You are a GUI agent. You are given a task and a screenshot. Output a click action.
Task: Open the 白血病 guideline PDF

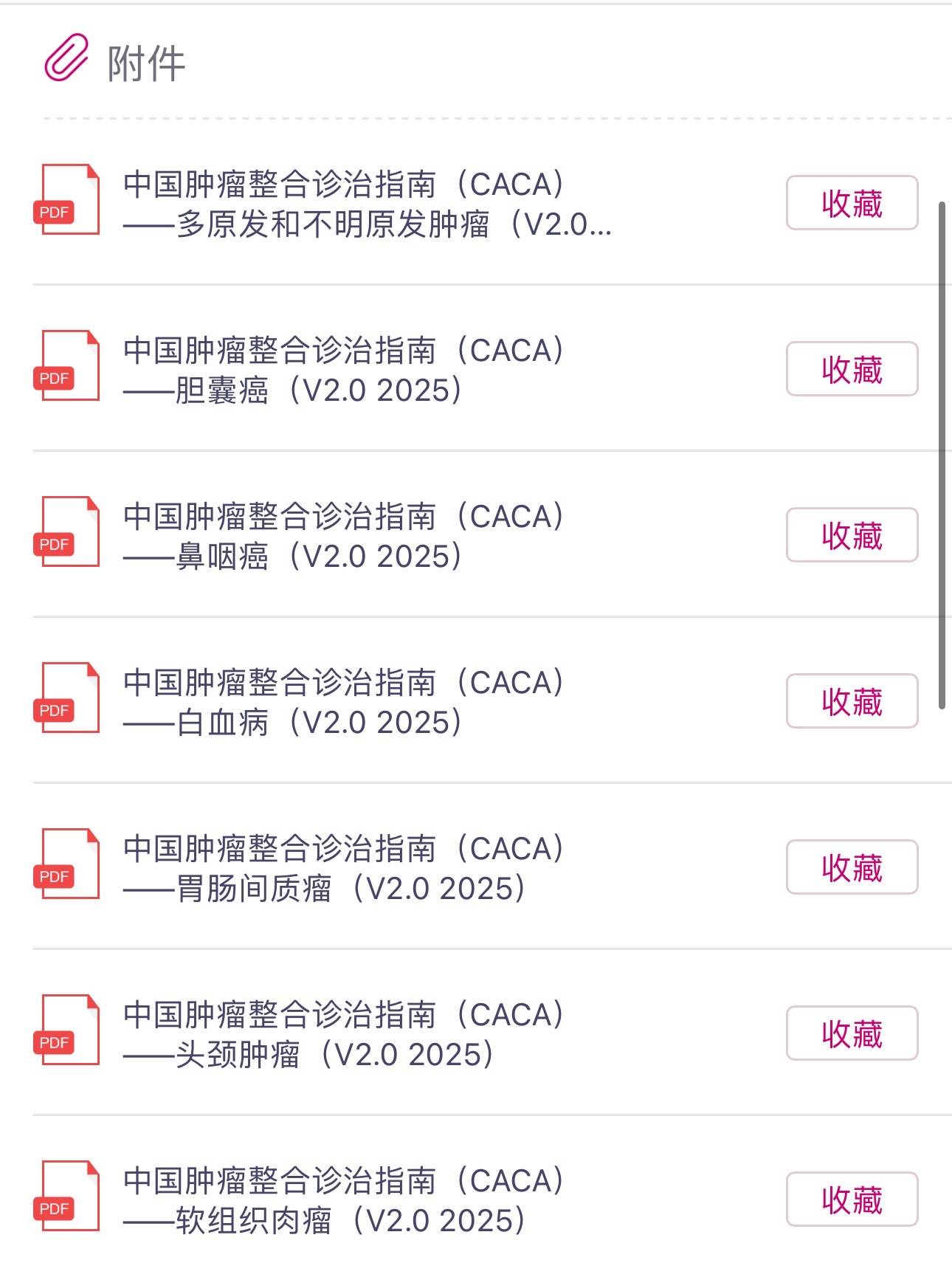[x=343, y=702]
